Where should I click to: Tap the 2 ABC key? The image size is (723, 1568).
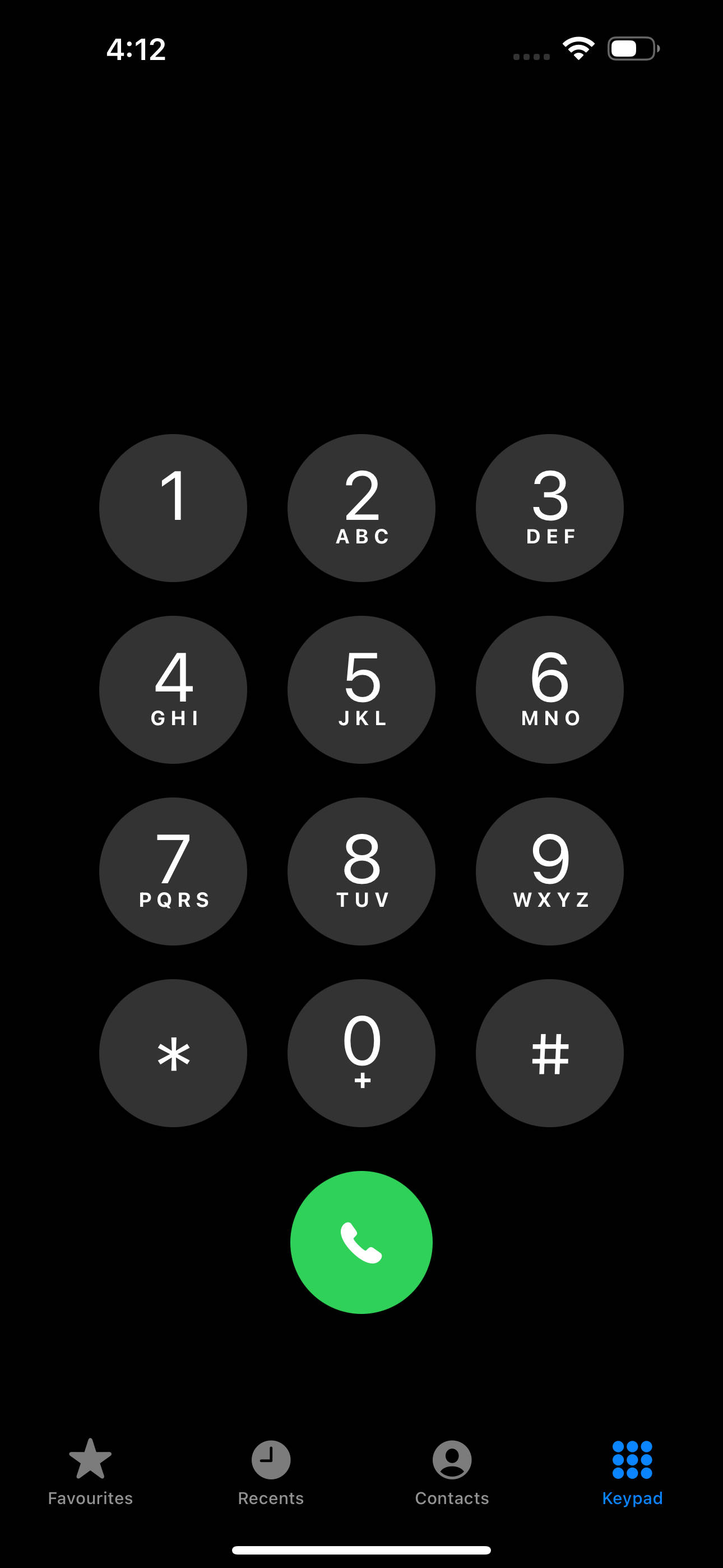361,508
